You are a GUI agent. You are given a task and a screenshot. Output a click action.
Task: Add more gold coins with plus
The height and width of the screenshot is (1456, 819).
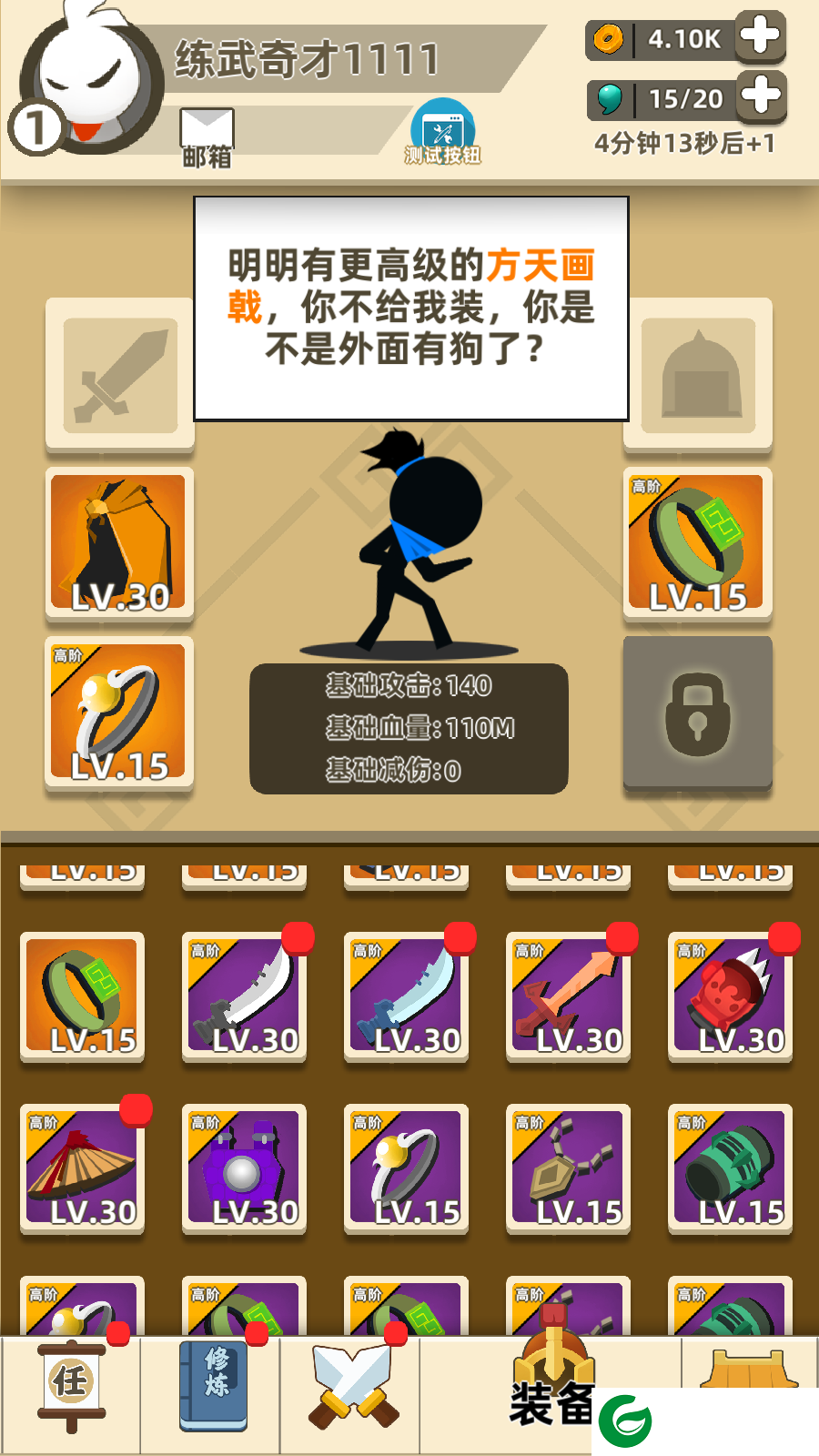tap(760, 37)
